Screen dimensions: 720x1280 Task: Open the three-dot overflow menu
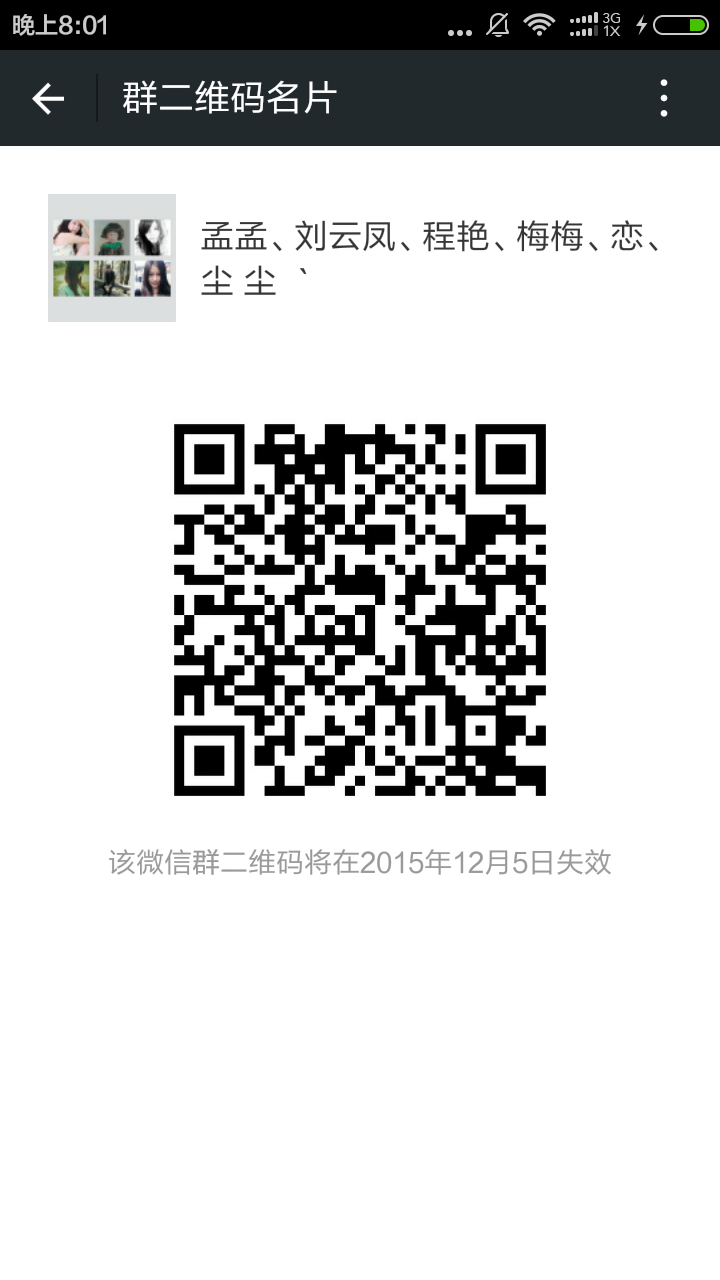[x=663, y=98]
